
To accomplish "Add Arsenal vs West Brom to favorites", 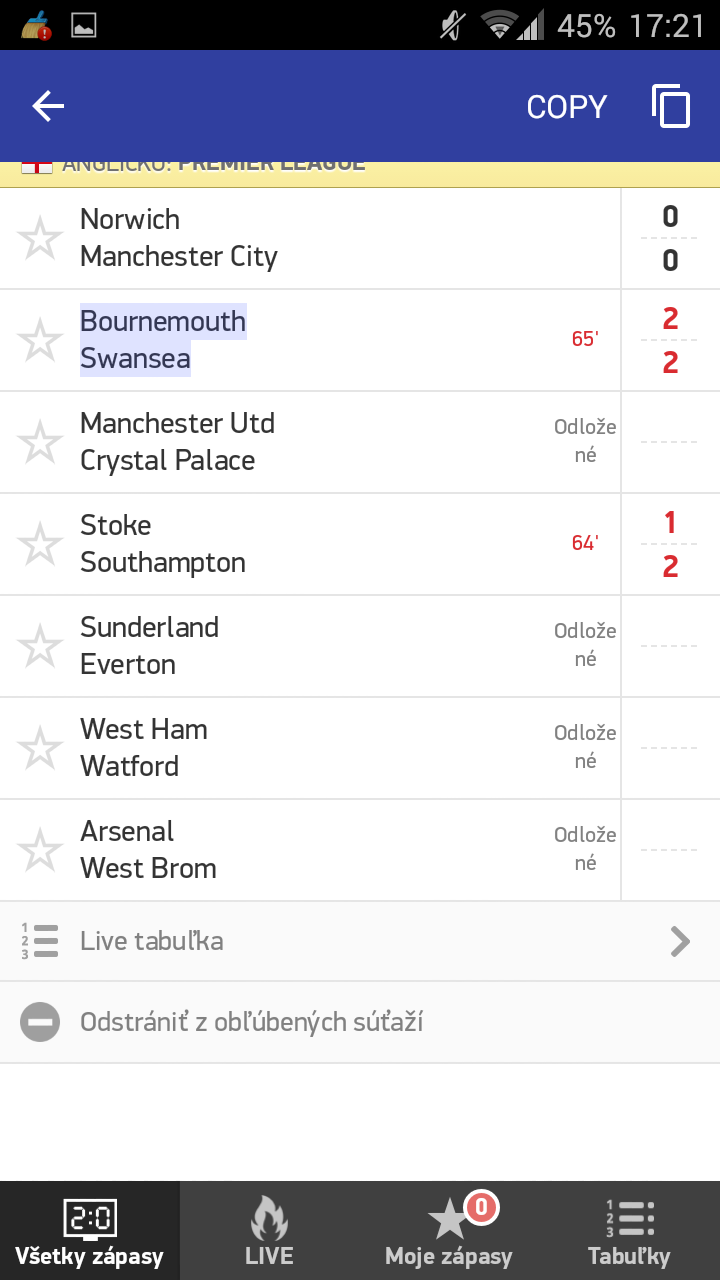I will [40, 850].
